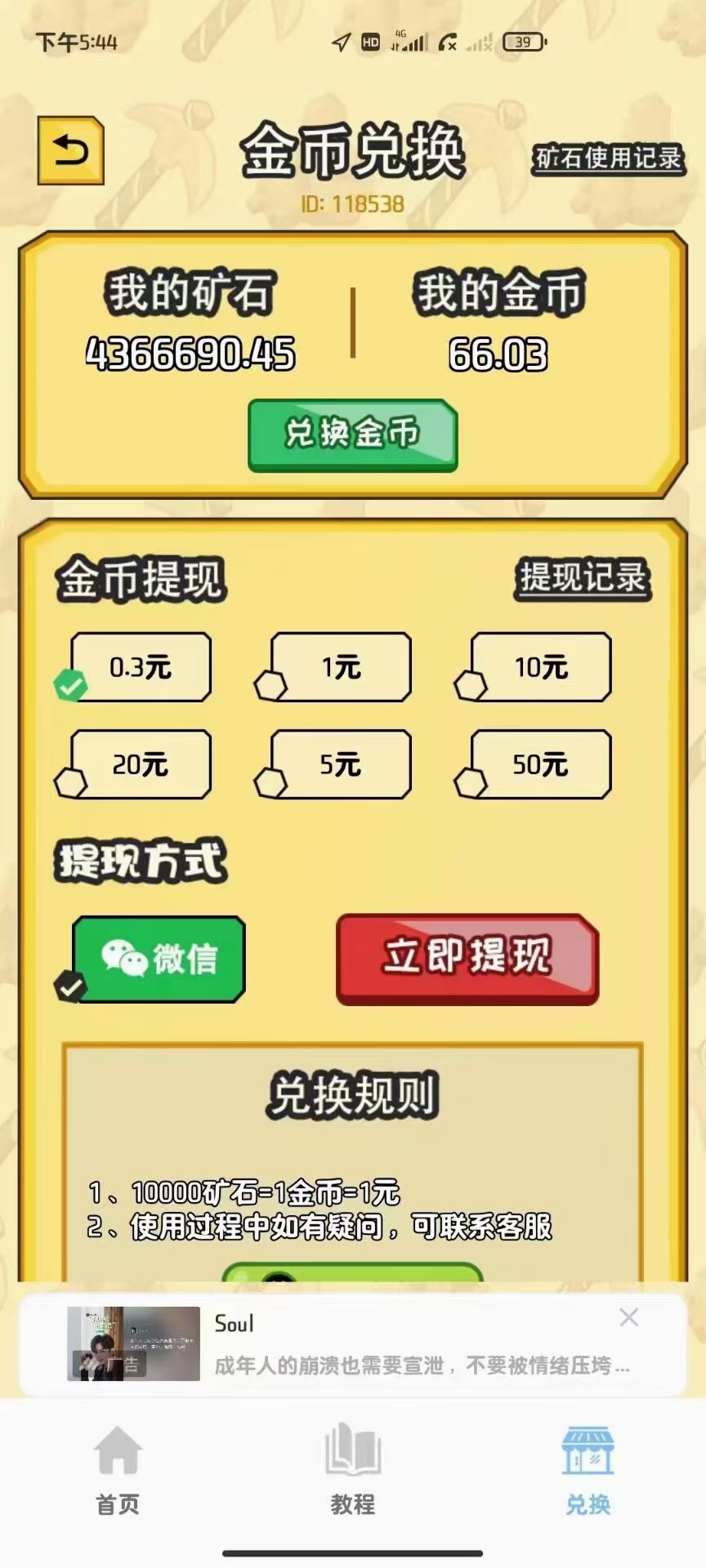The height and width of the screenshot is (1568, 706).
Task: Choose the 10元 withdrawal option
Action: point(541,667)
